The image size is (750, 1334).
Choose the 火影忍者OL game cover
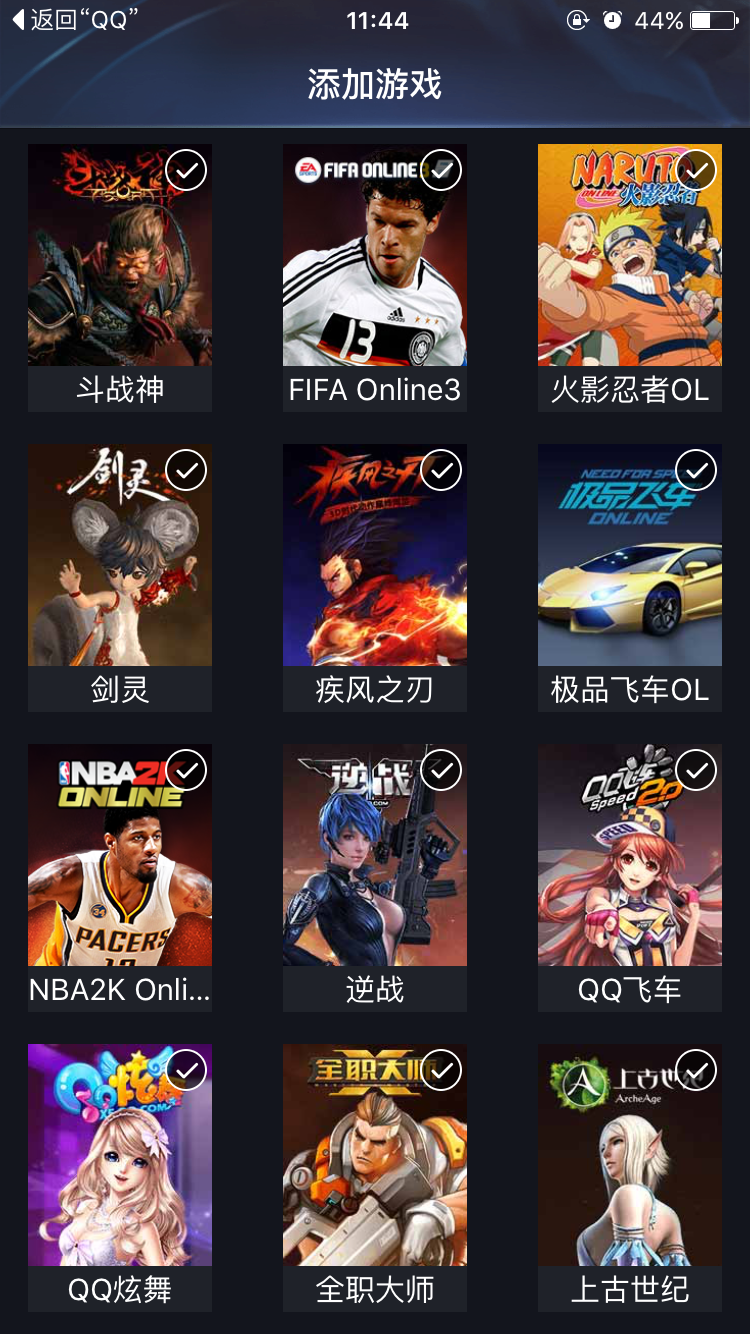click(629, 256)
